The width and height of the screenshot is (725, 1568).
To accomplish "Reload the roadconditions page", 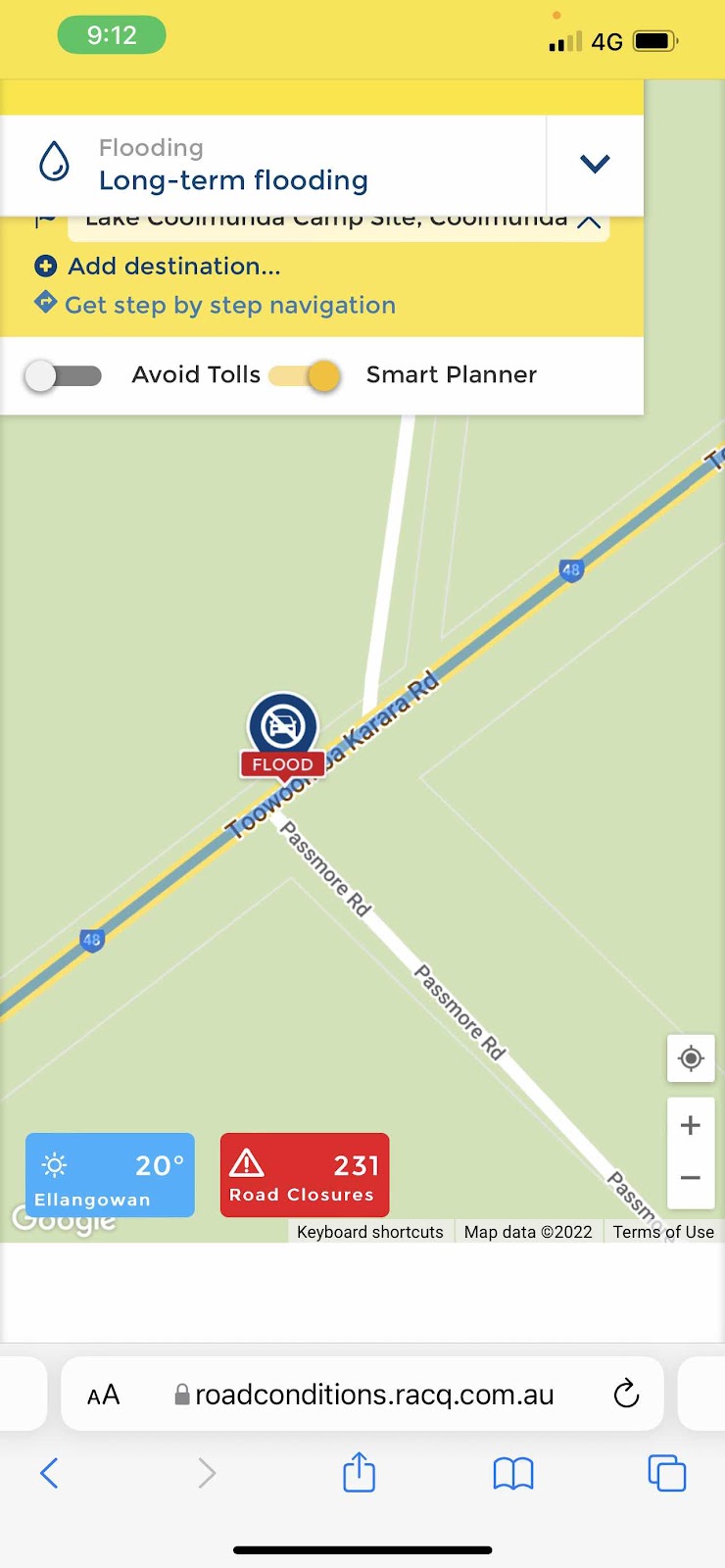I will click(x=626, y=1394).
